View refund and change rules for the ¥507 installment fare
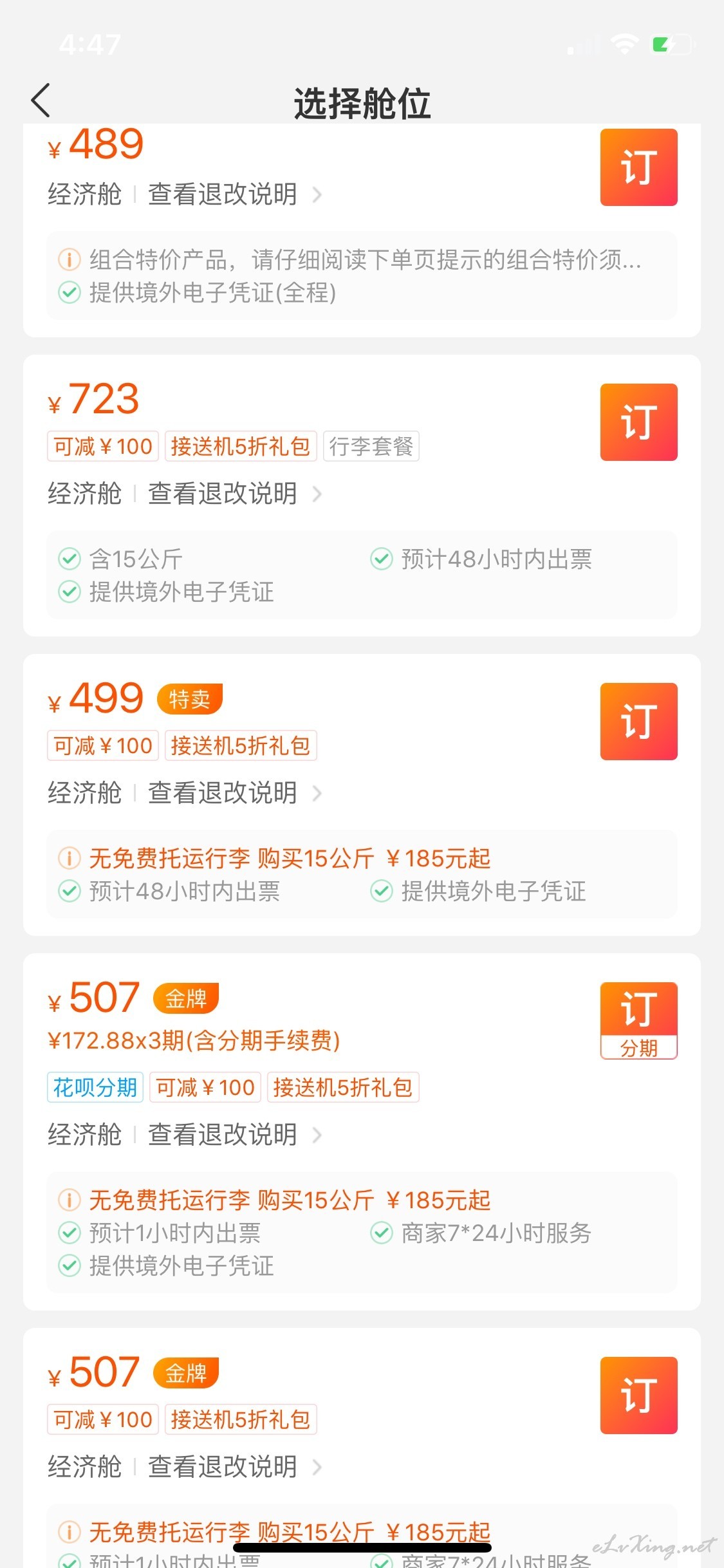Screen dimensions: 724x1568 pyautogui.click(x=235, y=1135)
